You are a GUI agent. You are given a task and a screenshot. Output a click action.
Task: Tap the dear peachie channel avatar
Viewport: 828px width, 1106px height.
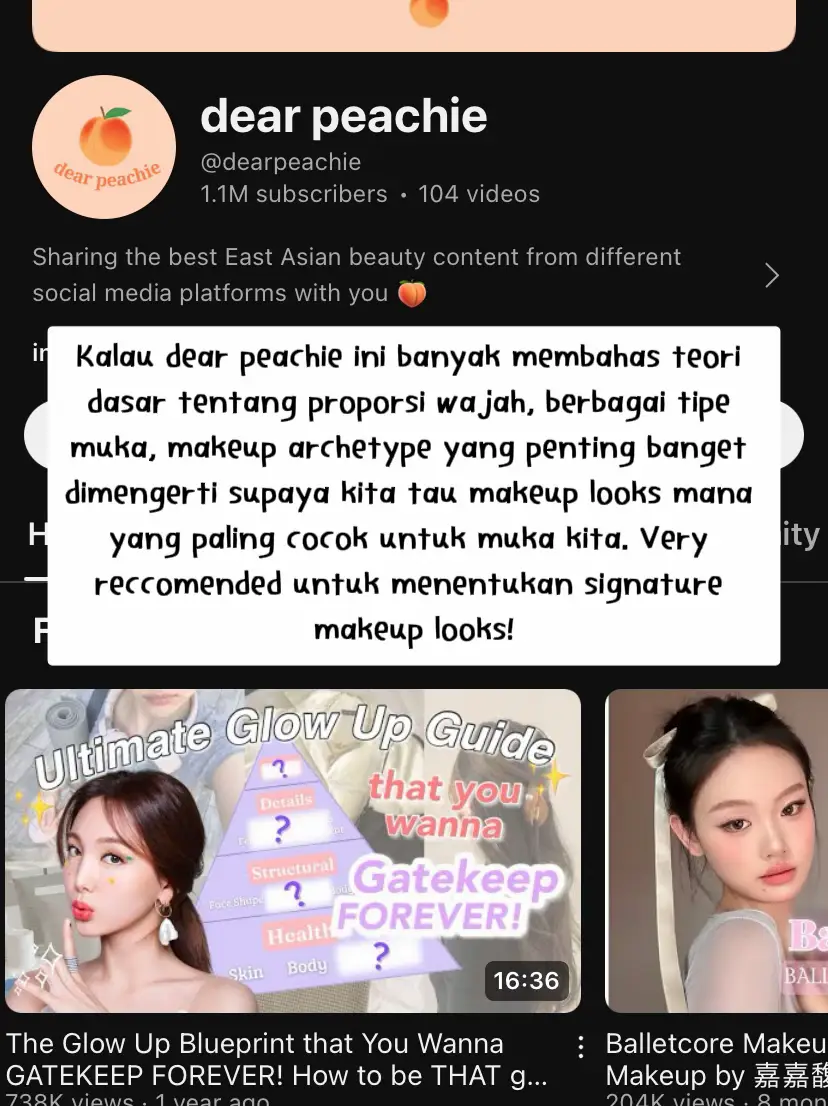pyautogui.click(x=104, y=147)
